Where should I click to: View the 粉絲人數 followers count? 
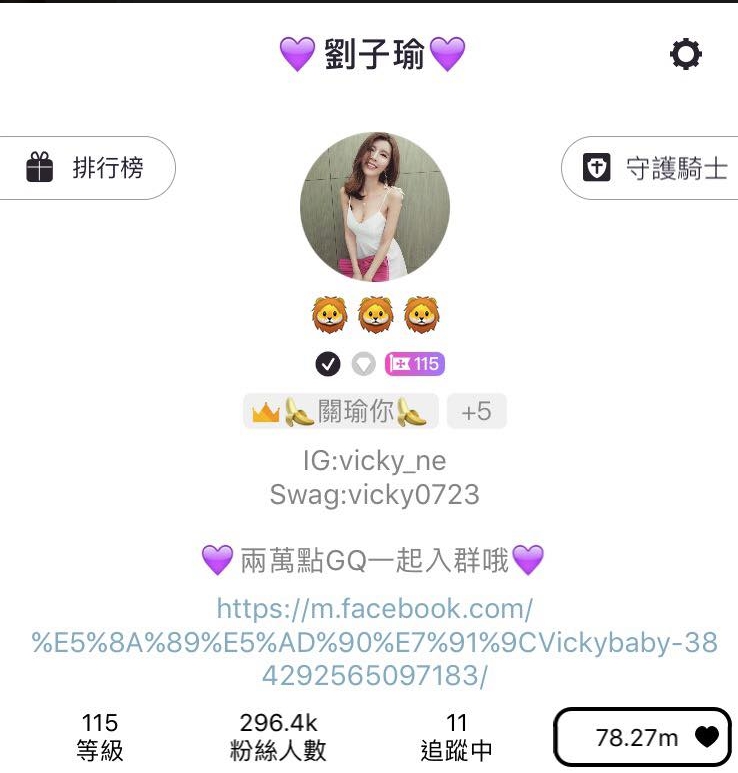click(x=276, y=734)
